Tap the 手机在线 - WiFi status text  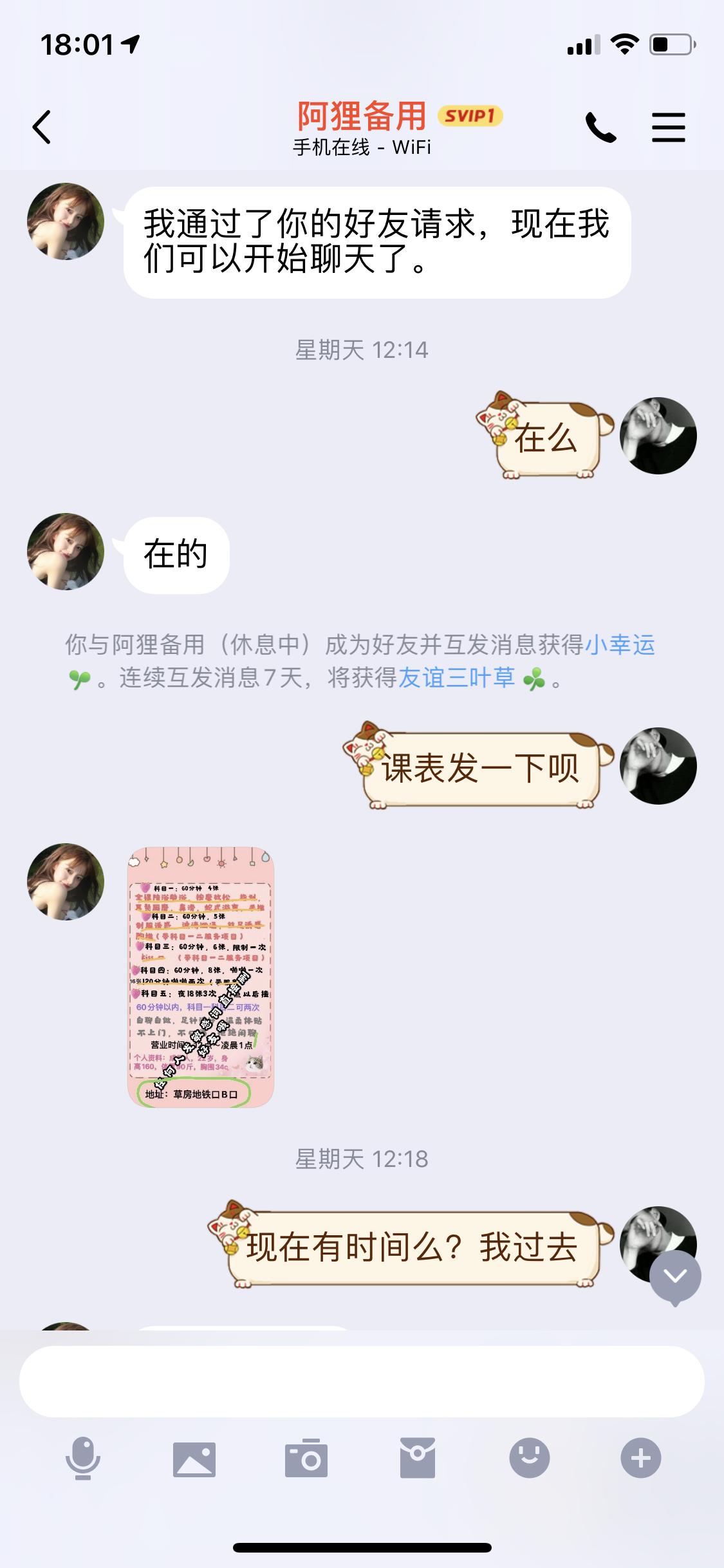tap(360, 149)
